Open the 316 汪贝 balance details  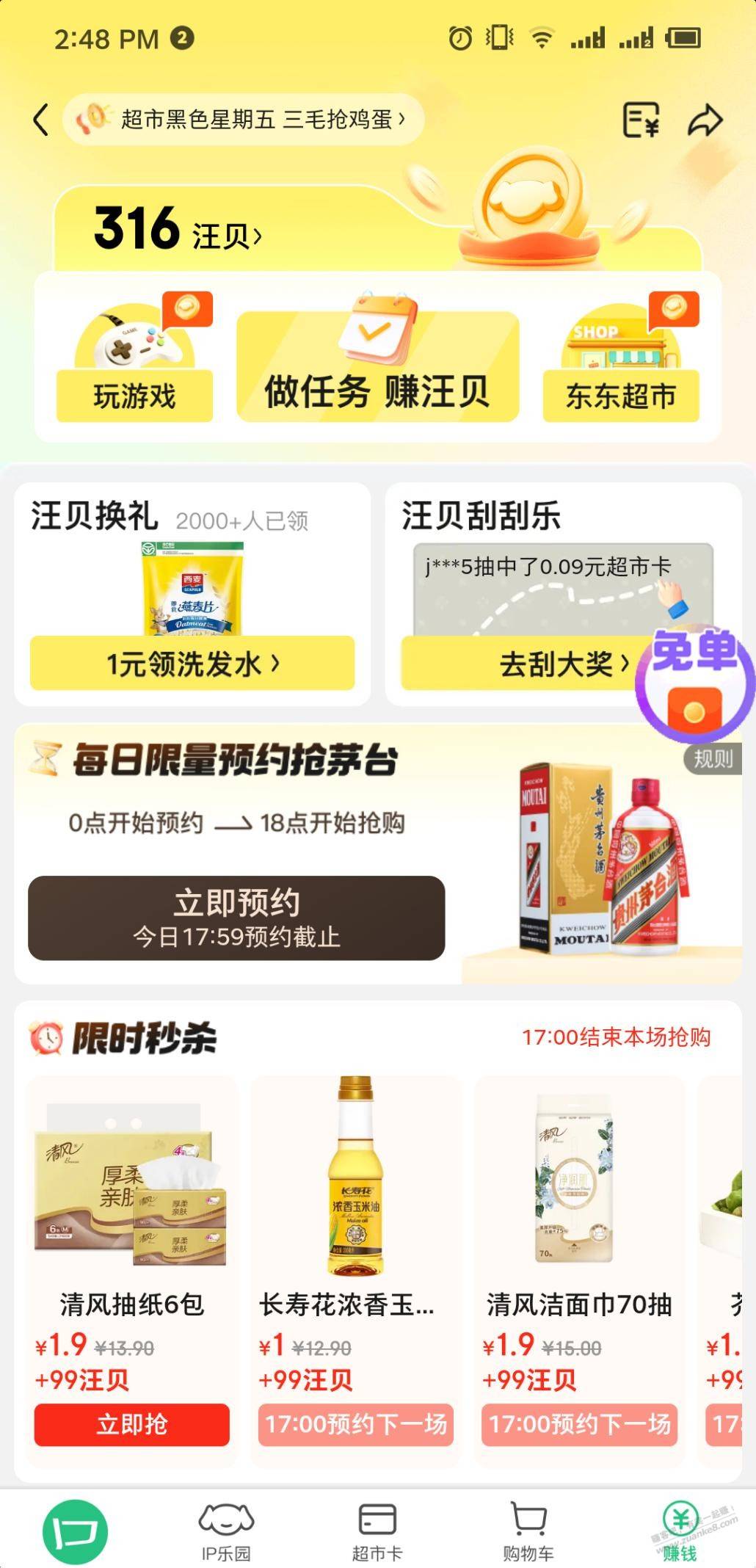pyautogui.click(x=178, y=229)
